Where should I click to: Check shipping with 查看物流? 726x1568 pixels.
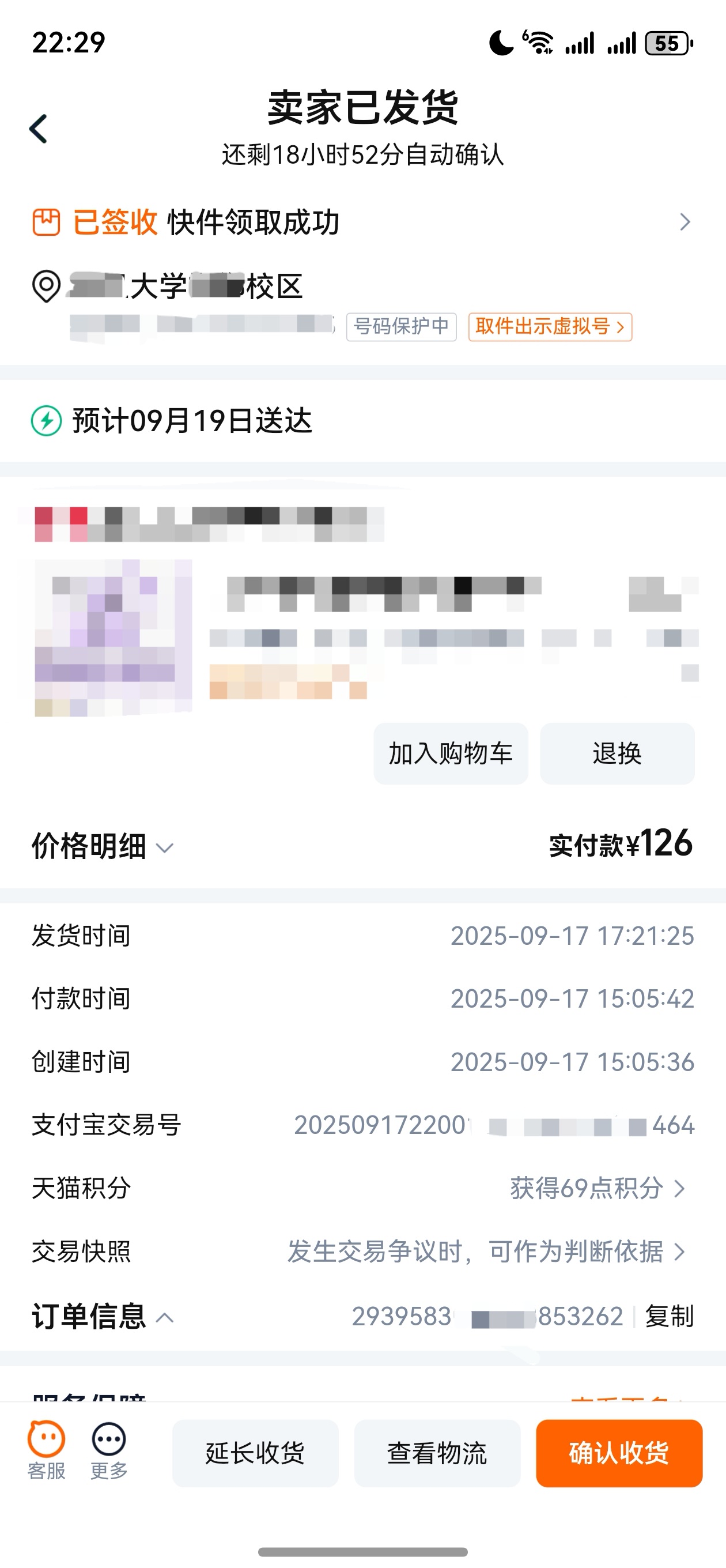[x=437, y=1453]
